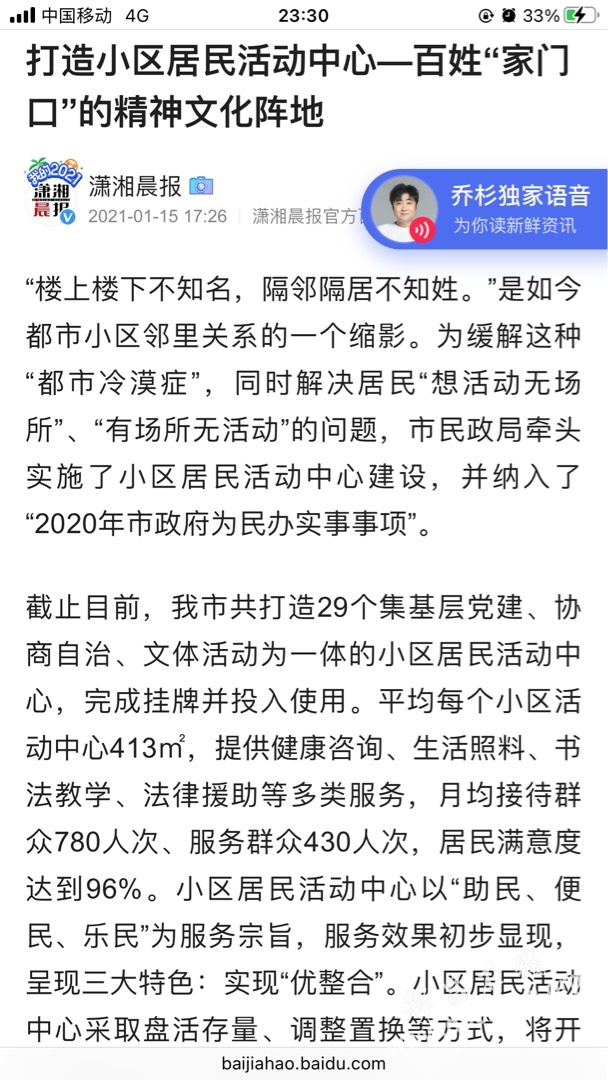This screenshot has height=1080, width=608.
Task: Tap the baijiahao.baidu.com address bar
Action: click(x=304, y=1063)
